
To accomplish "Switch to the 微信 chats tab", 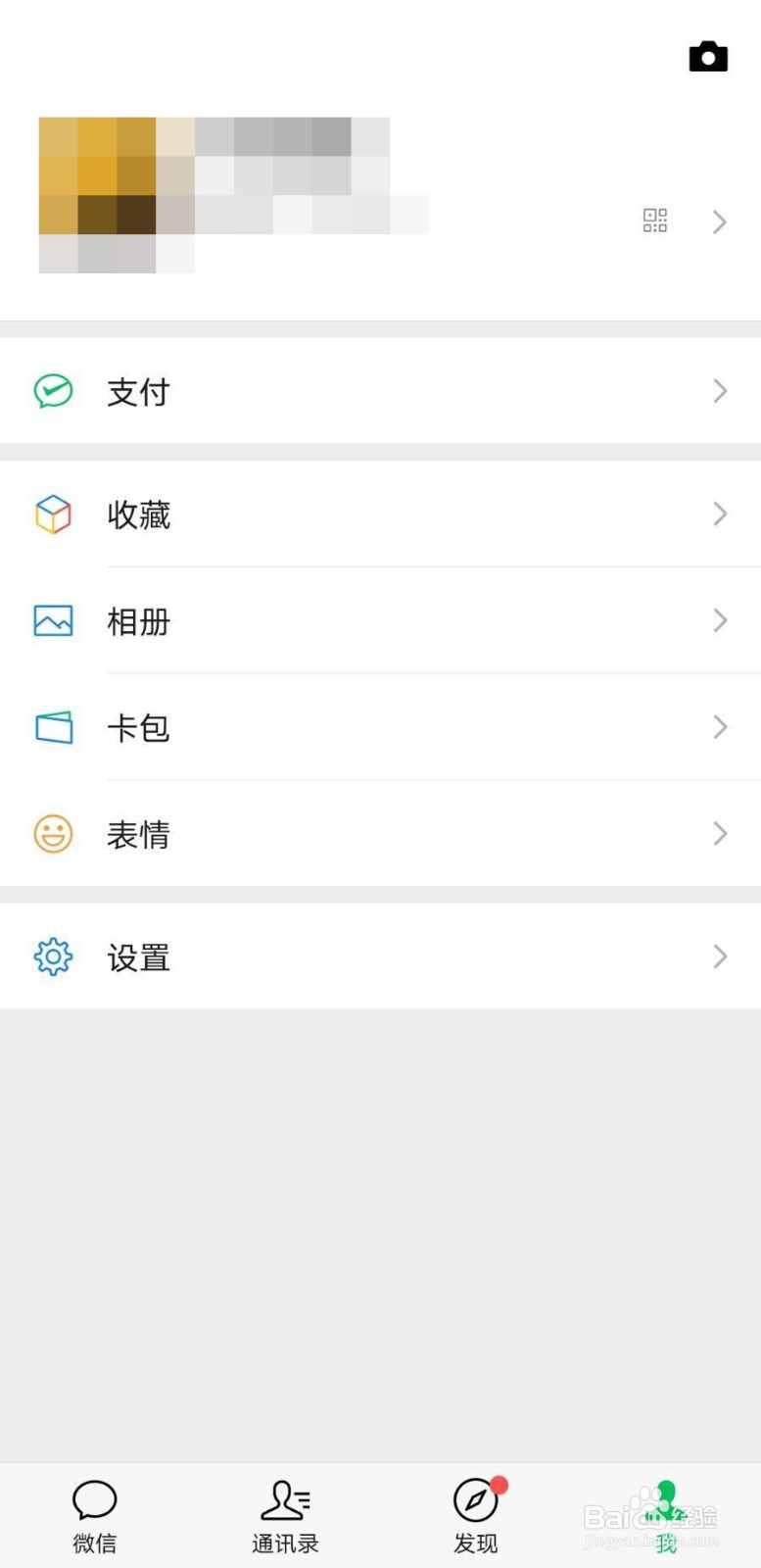I will [95, 1515].
